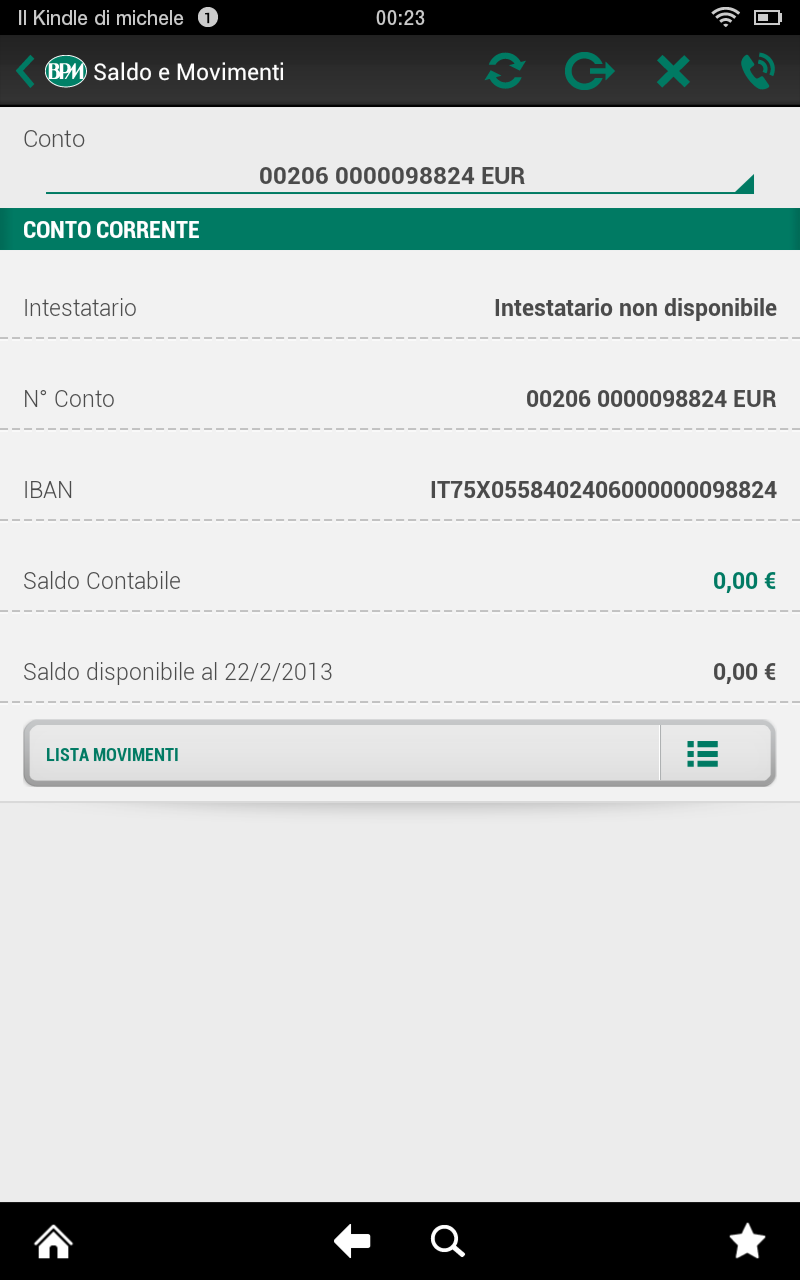Screen dimensions: 800x1280
Task: Refresh the account data
Action: point(505,71)
